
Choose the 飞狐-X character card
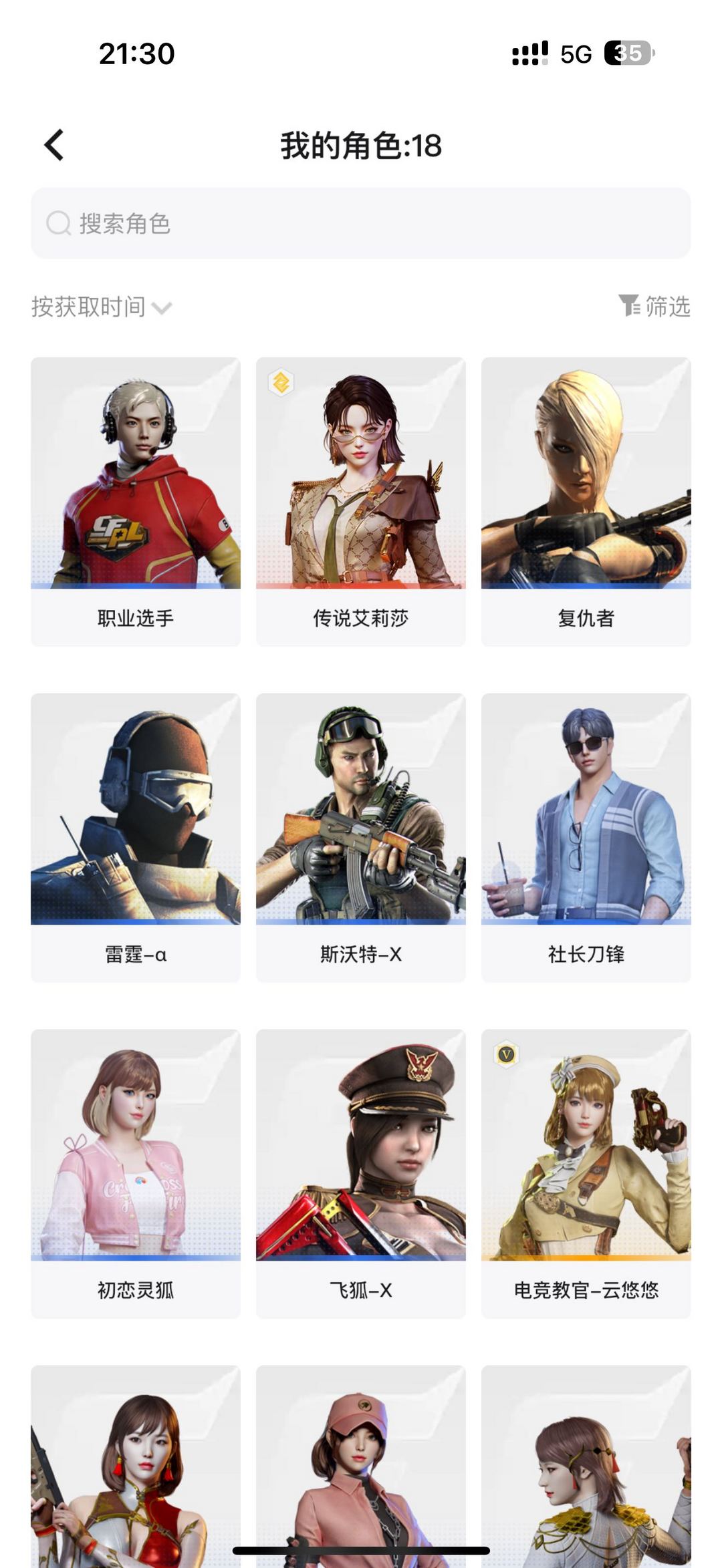[361, 1173]
